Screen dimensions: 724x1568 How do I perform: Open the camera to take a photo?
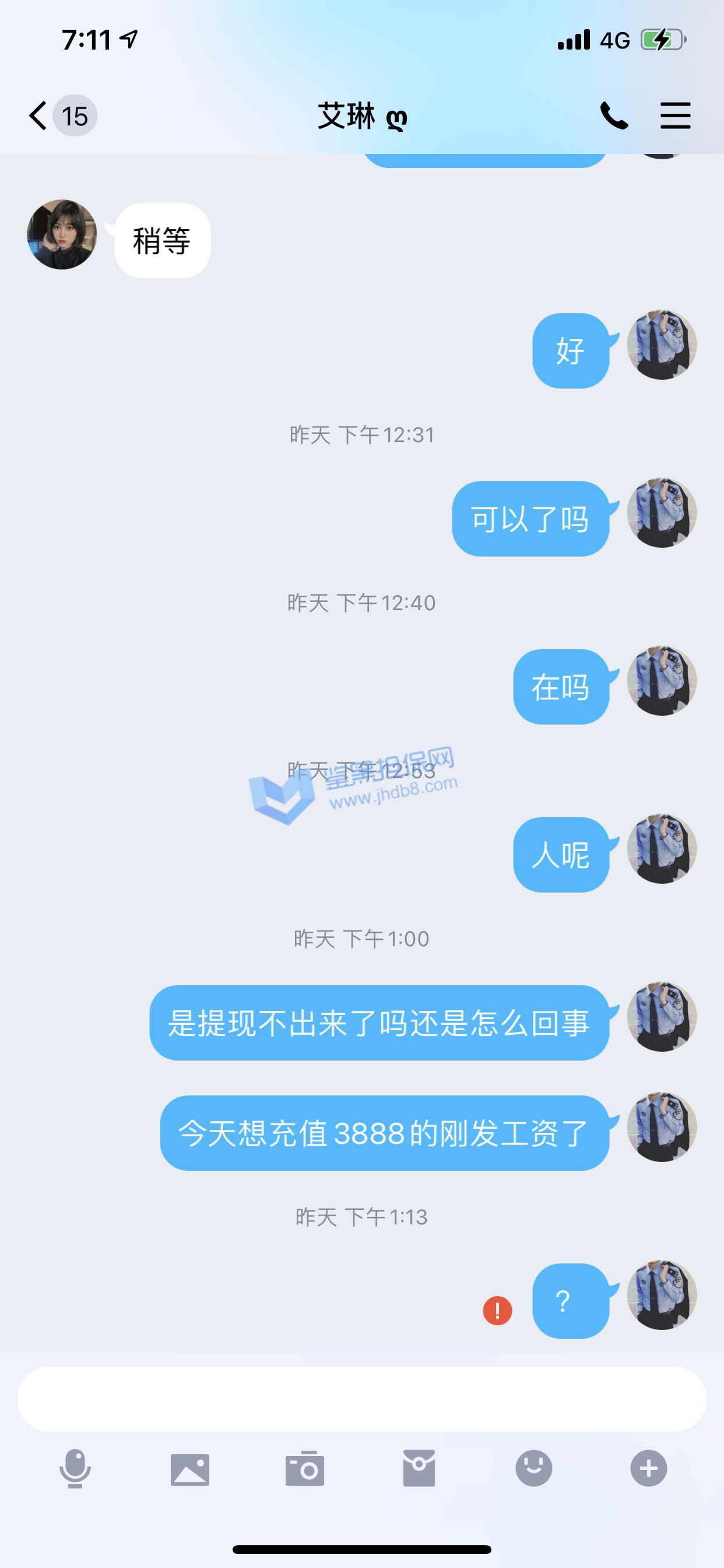pyautogui.click(x=304, y=1468)
